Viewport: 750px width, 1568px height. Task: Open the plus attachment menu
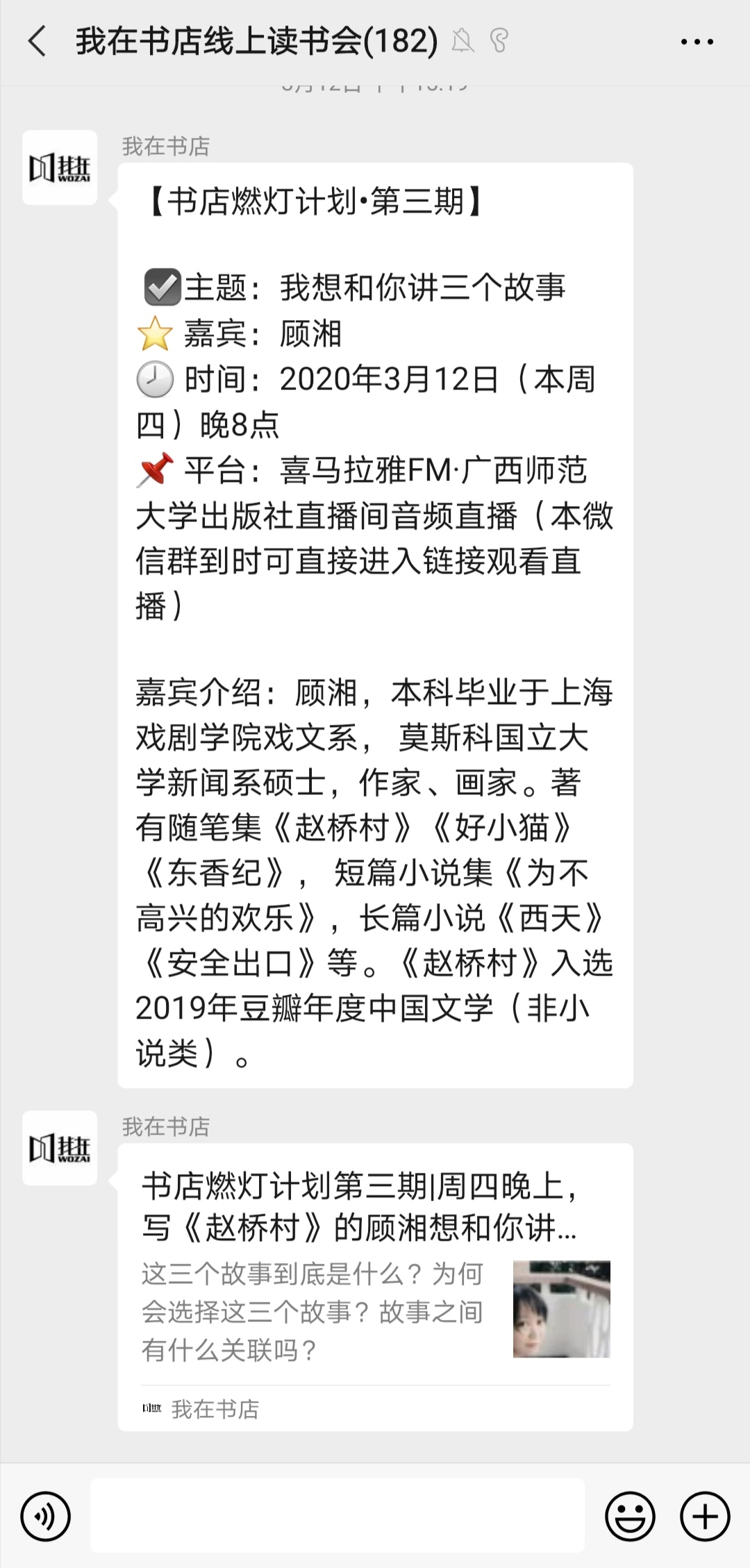704,1515
